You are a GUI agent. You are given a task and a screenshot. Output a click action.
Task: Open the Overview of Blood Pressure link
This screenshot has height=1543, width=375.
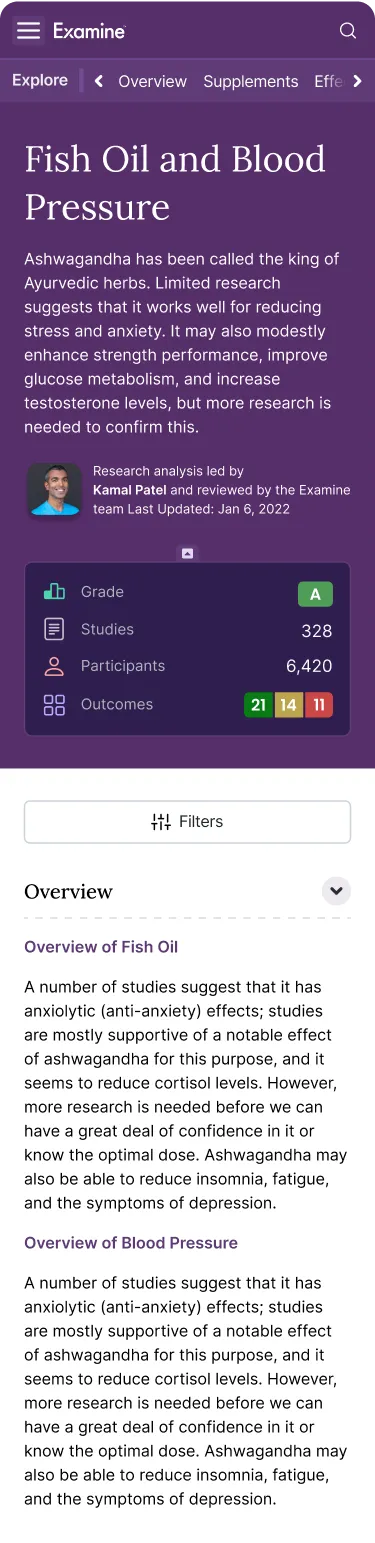131,1243
